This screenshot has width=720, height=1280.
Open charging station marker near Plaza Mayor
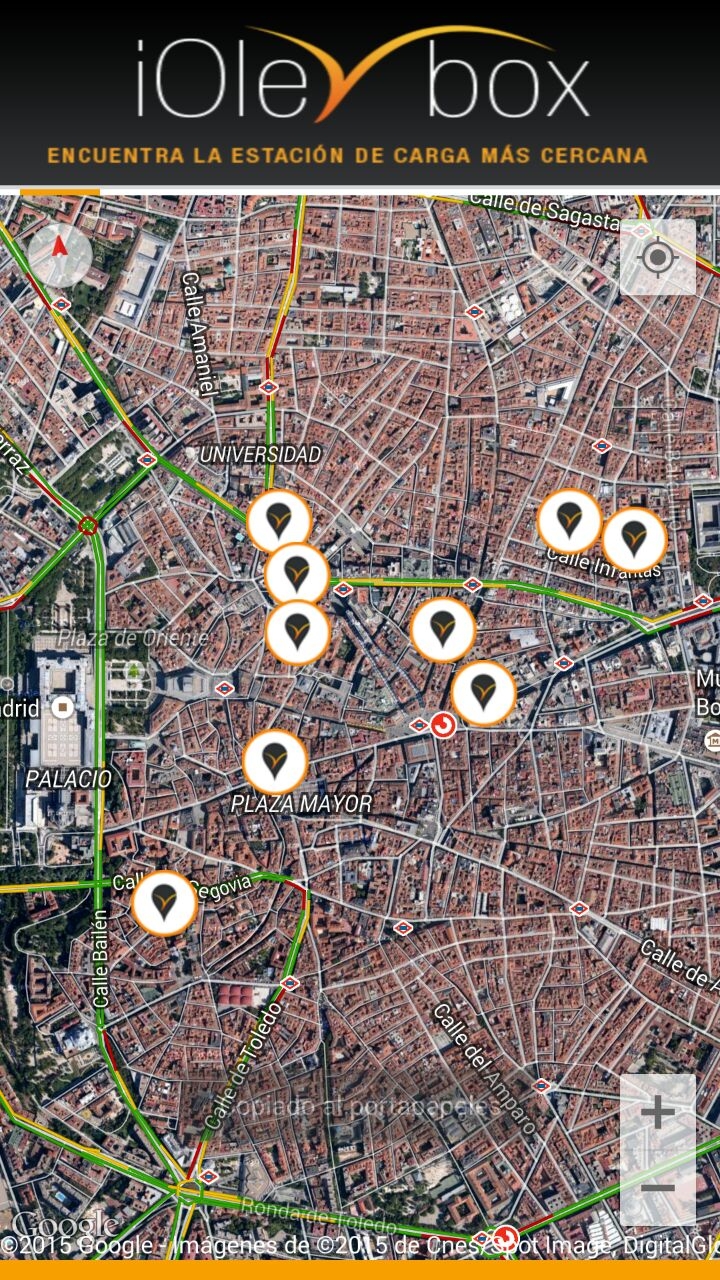click(275, 762)
